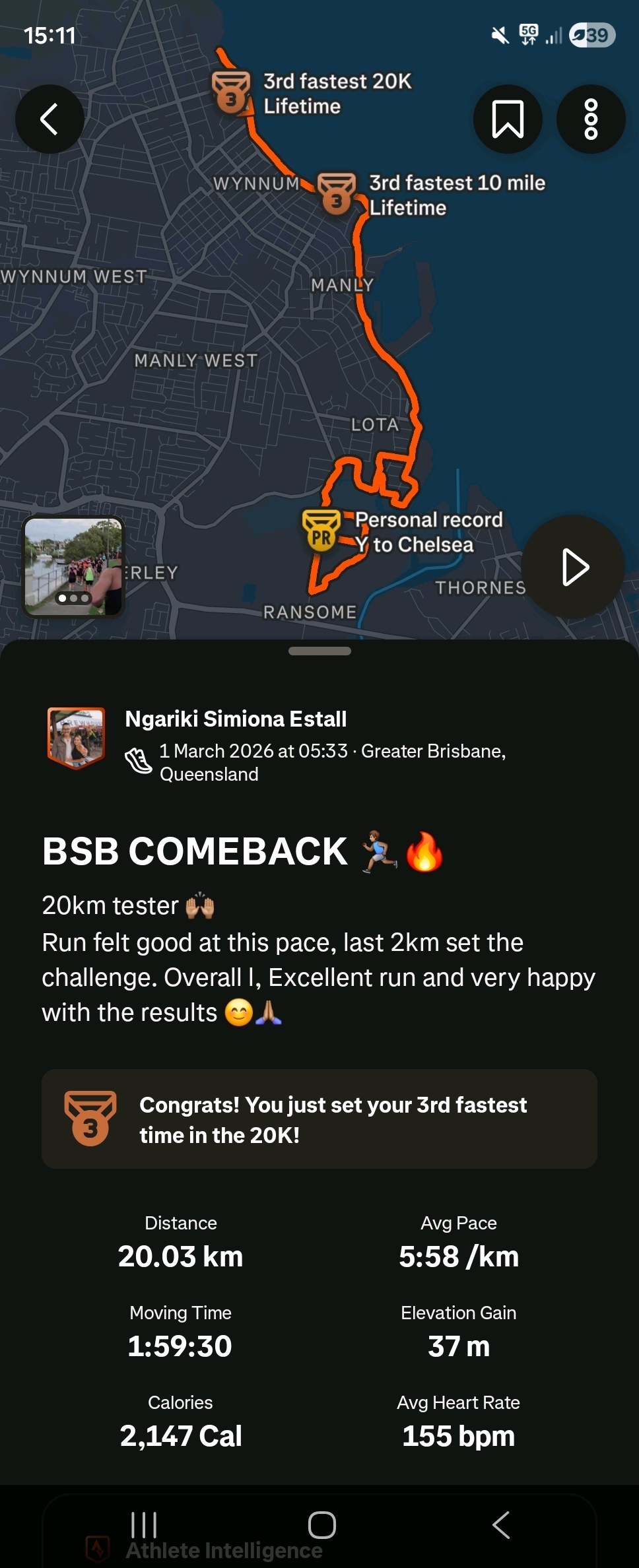The image size is (639, 1568).
Task: Open Ngariki Simiona Estall's profile
Action: [x=76, y=738]
